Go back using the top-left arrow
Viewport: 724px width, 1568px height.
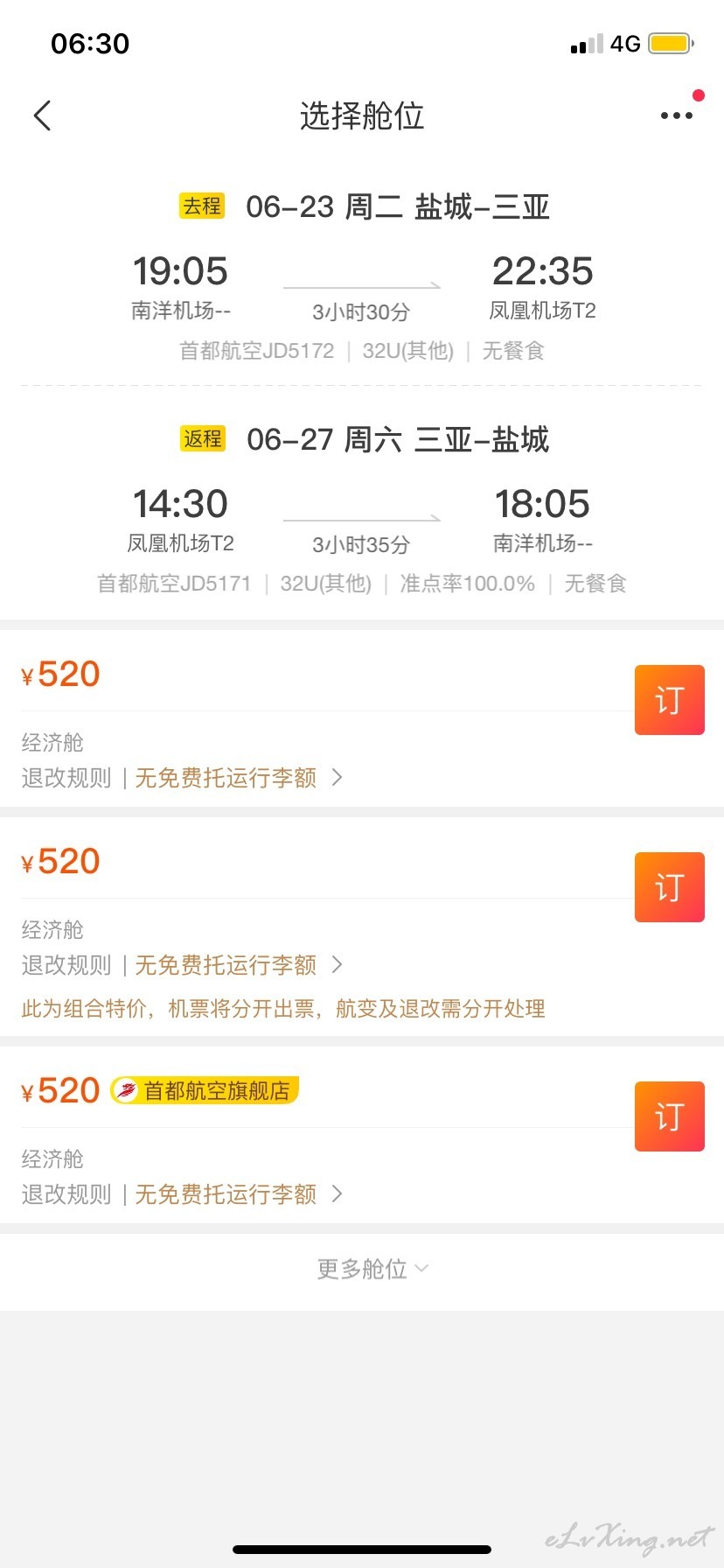point(42,115)
